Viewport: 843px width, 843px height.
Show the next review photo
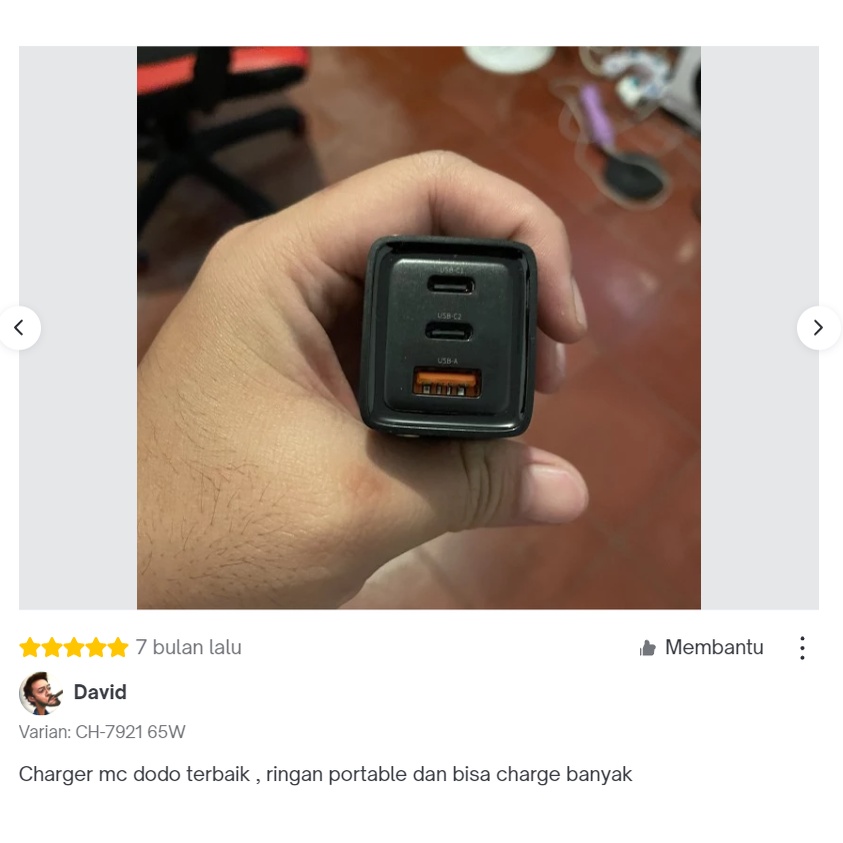[x=818, y=328]
